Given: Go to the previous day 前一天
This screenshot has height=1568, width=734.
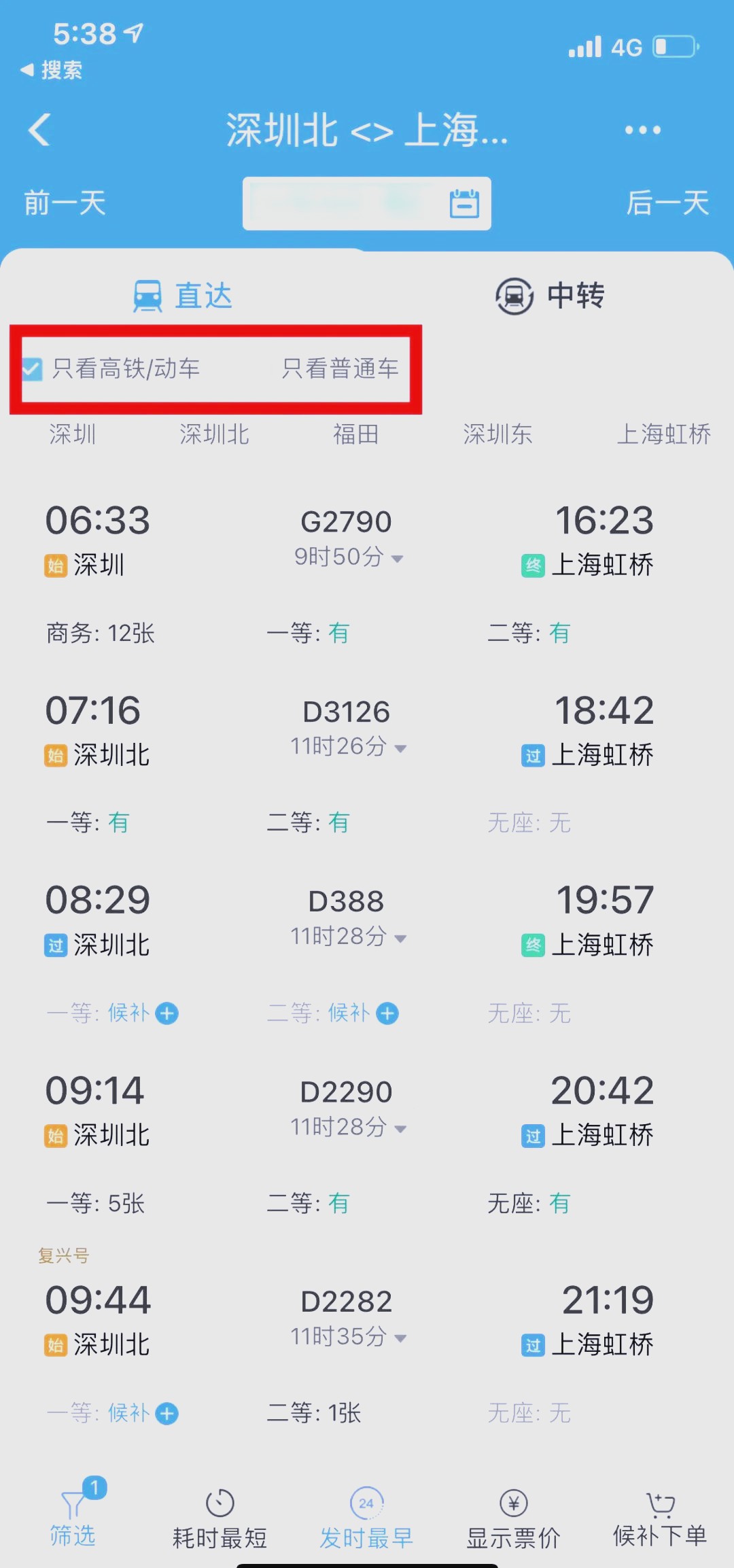Looking at the screenshot, I should (x=64, y=203).
